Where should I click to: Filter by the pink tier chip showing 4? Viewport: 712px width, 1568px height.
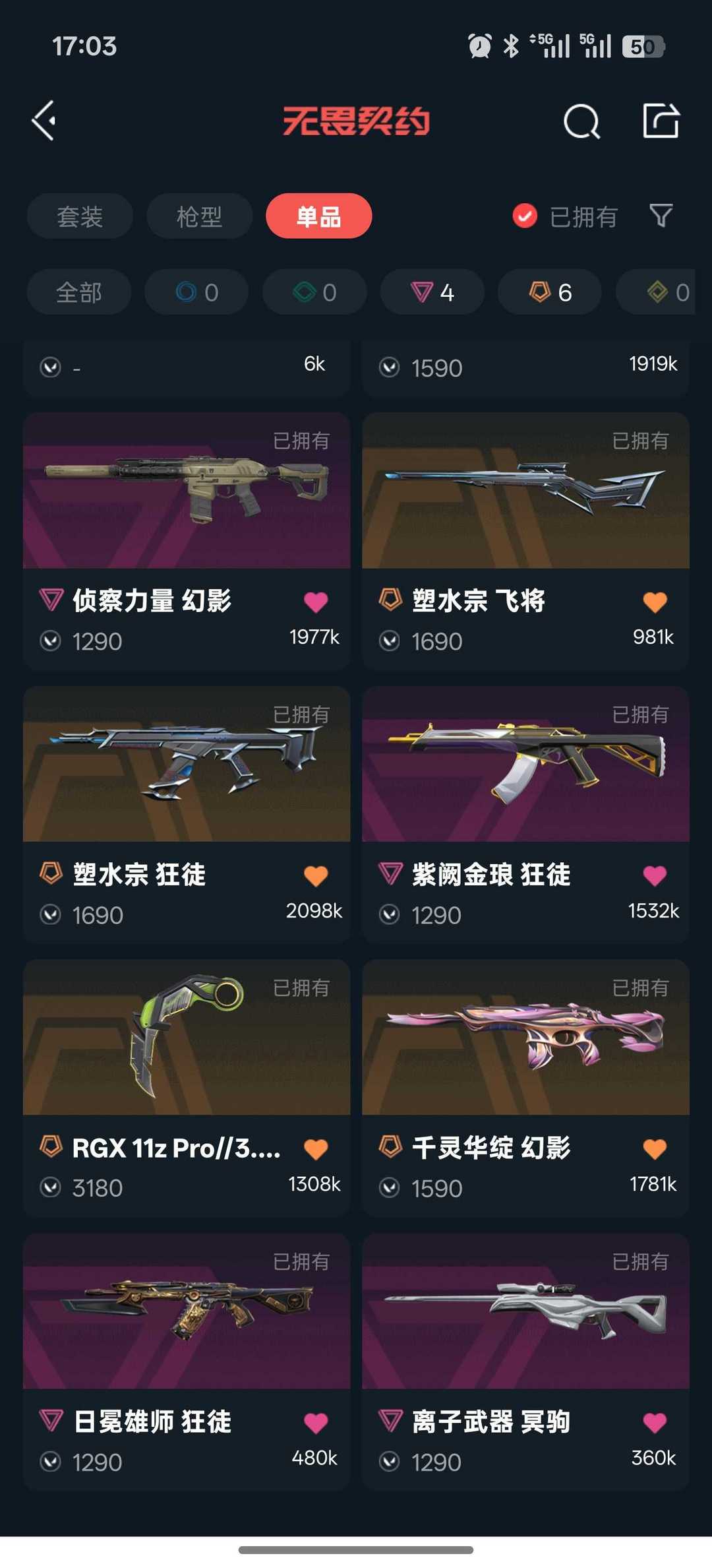pyautogui.click(x=432, y=292)
